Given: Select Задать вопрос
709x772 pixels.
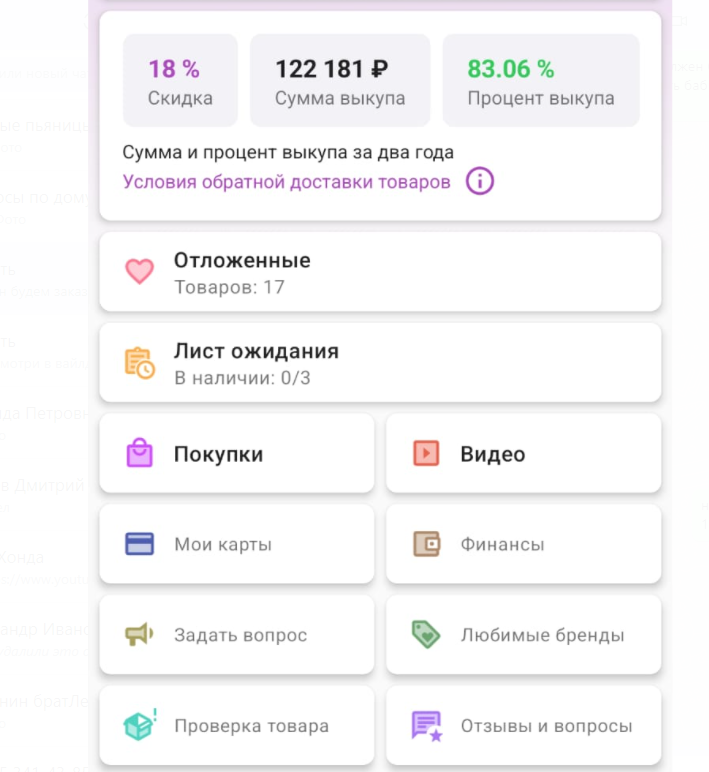Looking at the screenshot, I should pos(237,635).
